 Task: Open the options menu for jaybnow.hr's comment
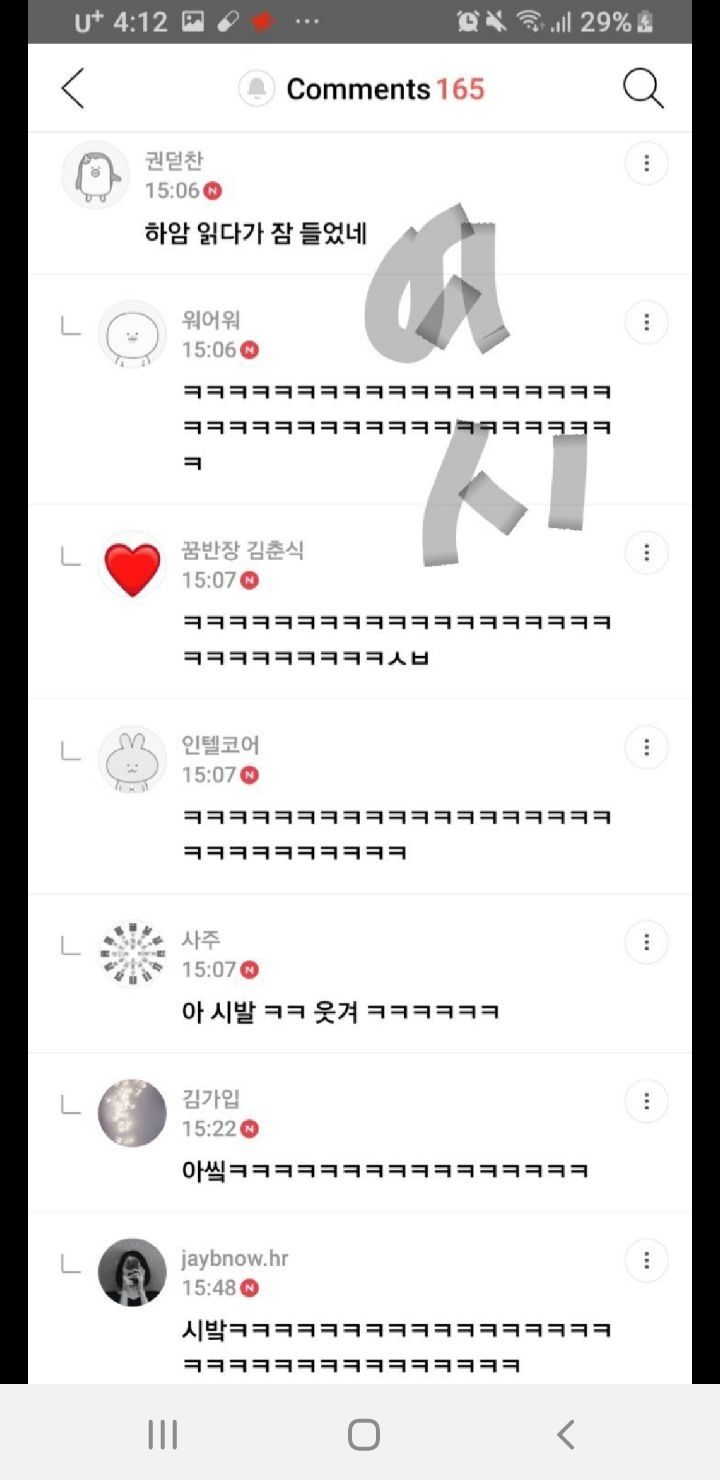coord(646,1260)
